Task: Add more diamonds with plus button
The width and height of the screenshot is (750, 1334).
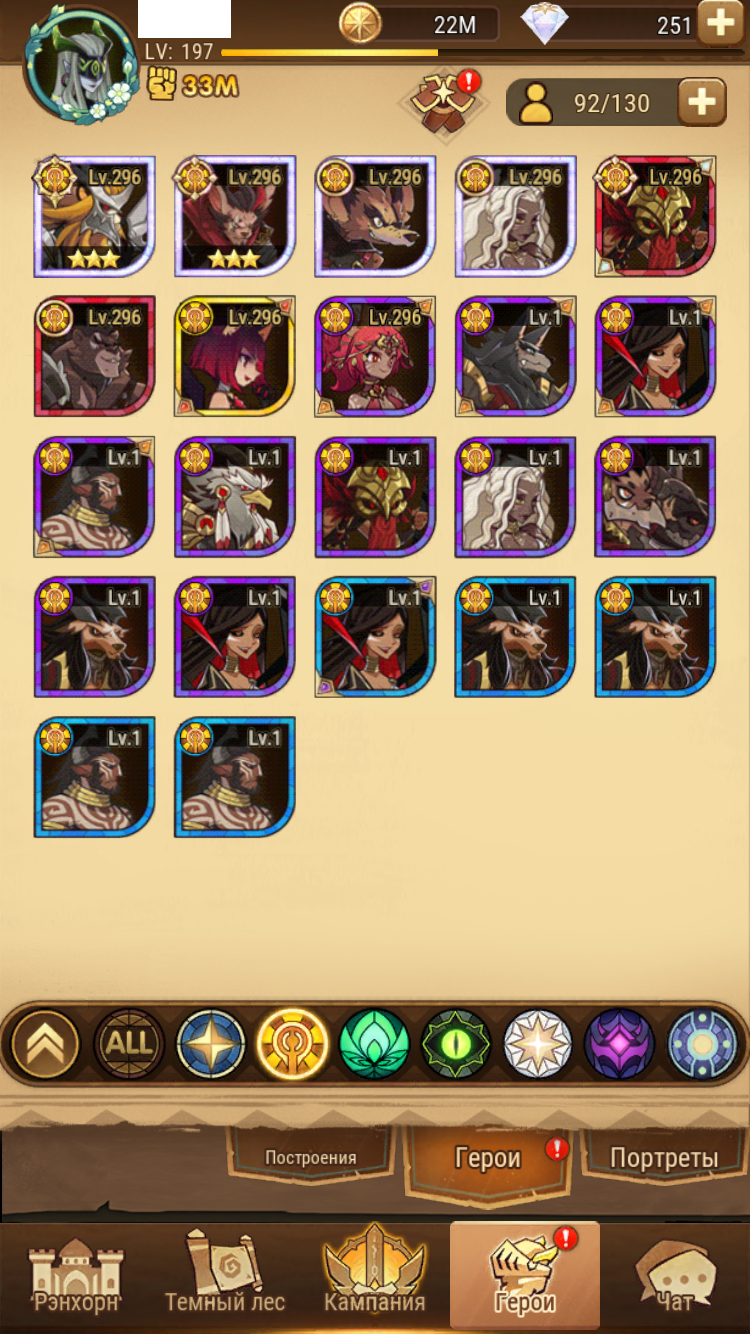Action: tap(719, 23)
